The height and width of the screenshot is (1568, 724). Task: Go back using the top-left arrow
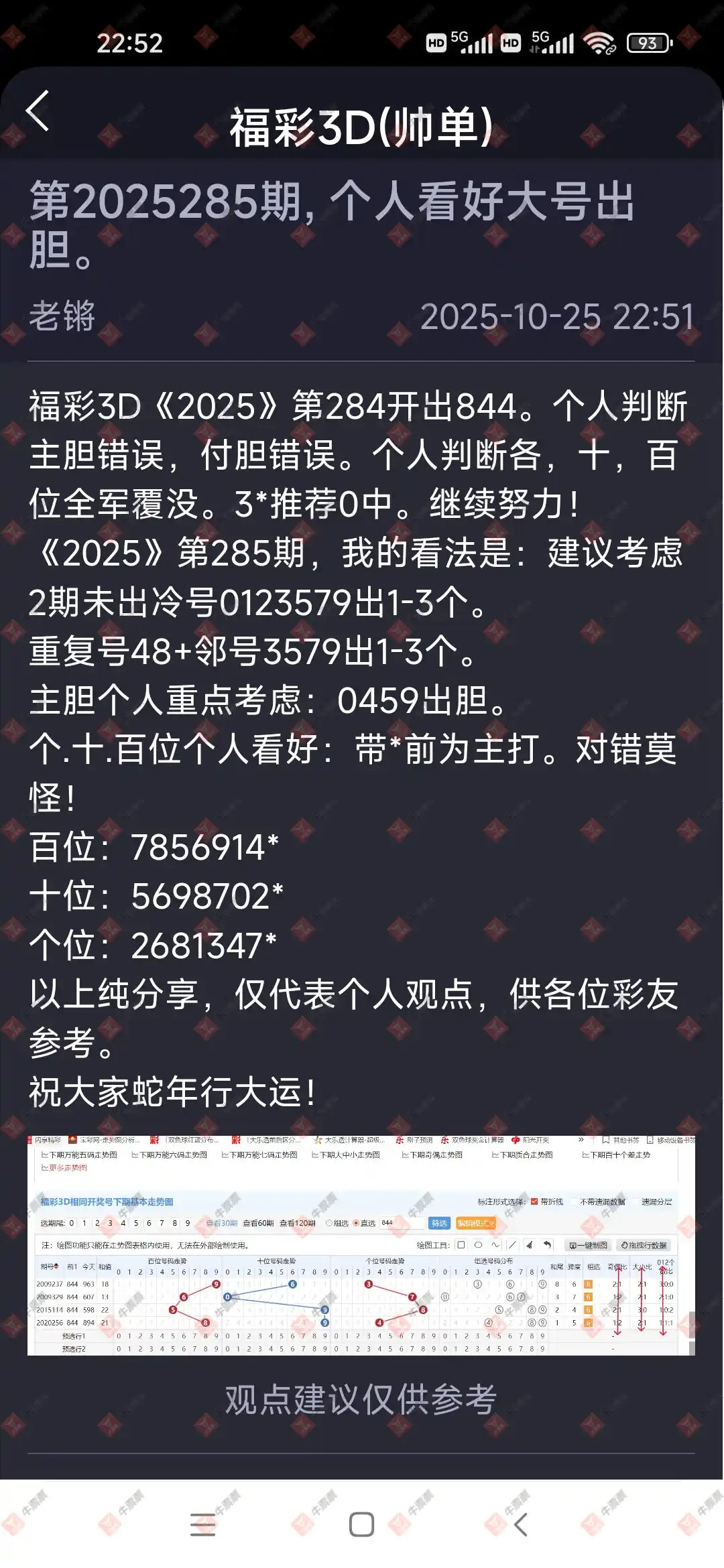(38, 111)
